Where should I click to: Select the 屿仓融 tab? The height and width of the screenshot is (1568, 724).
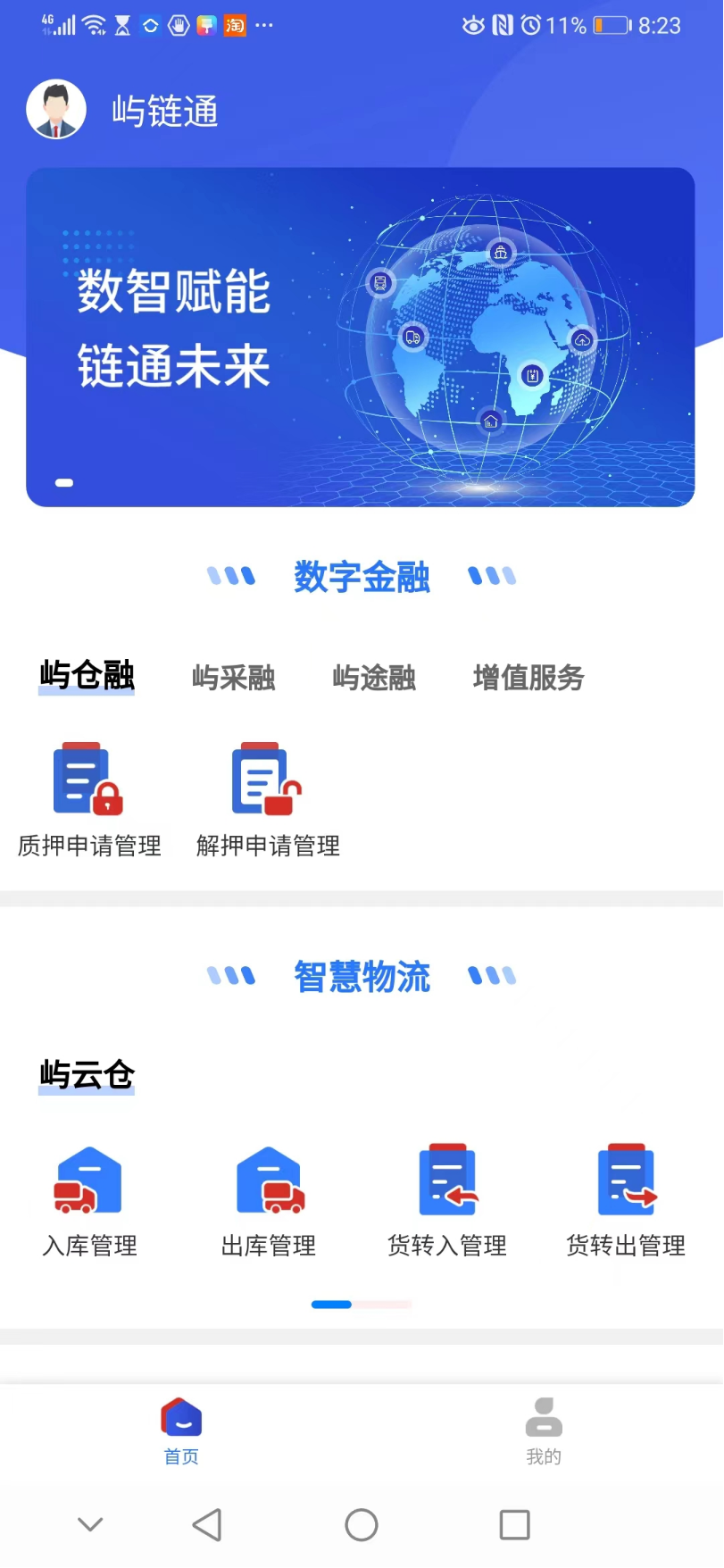87,675
